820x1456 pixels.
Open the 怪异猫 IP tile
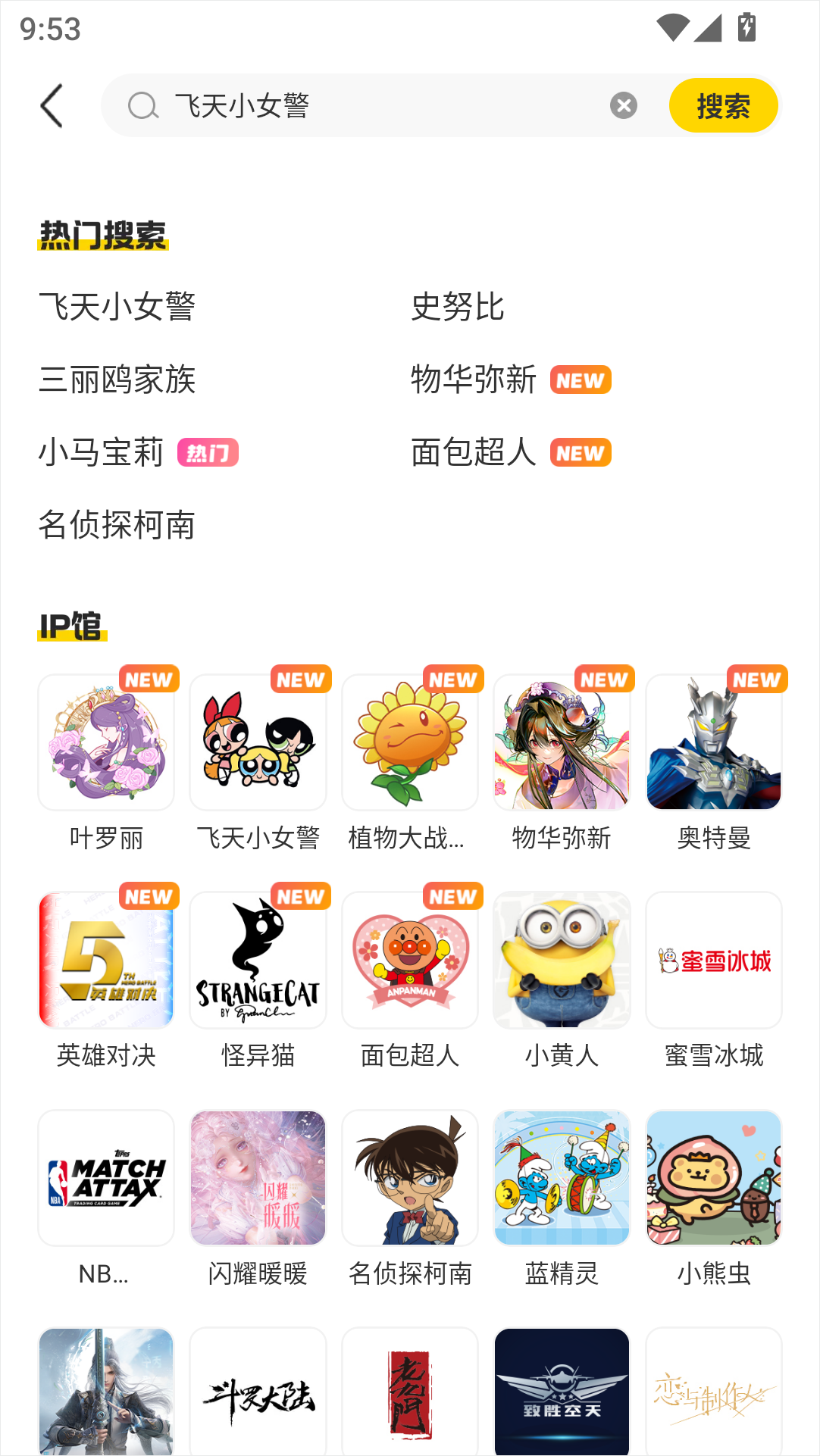pos(258,961)
